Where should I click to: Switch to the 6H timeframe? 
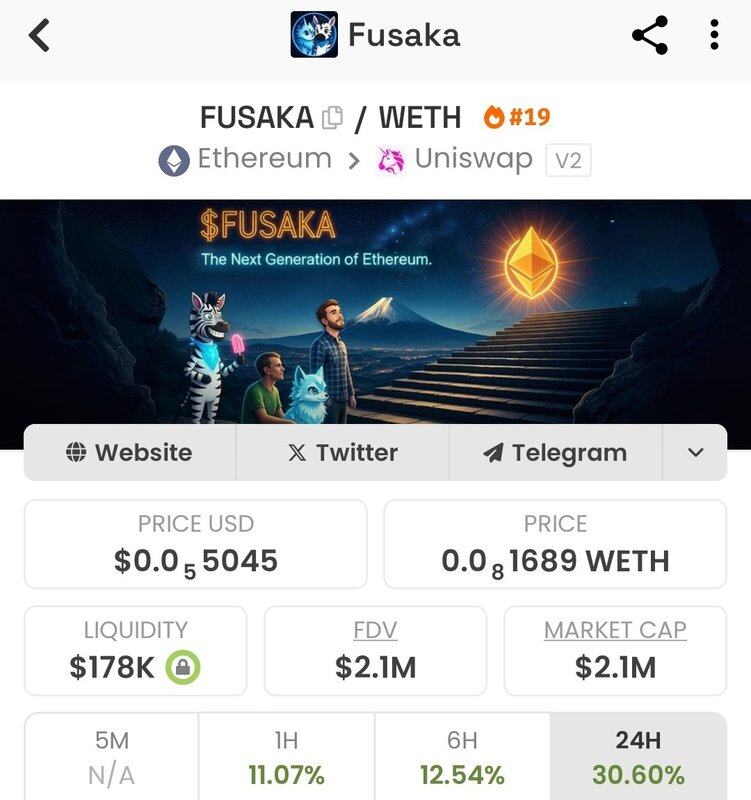point(462,757)
